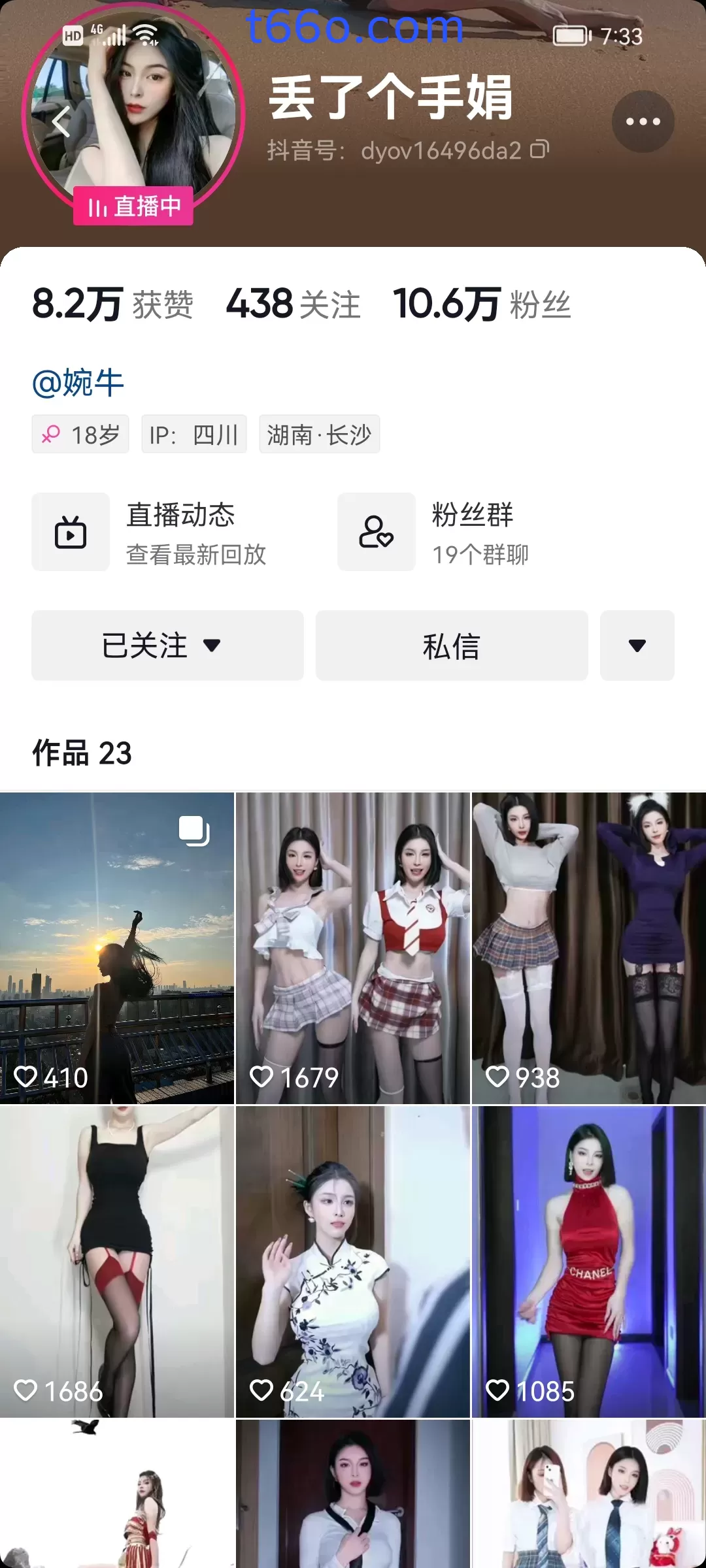This screenshot has height=1568, width=706.
Task: Copy the Douyin ID
Action: tap(539, 150)
